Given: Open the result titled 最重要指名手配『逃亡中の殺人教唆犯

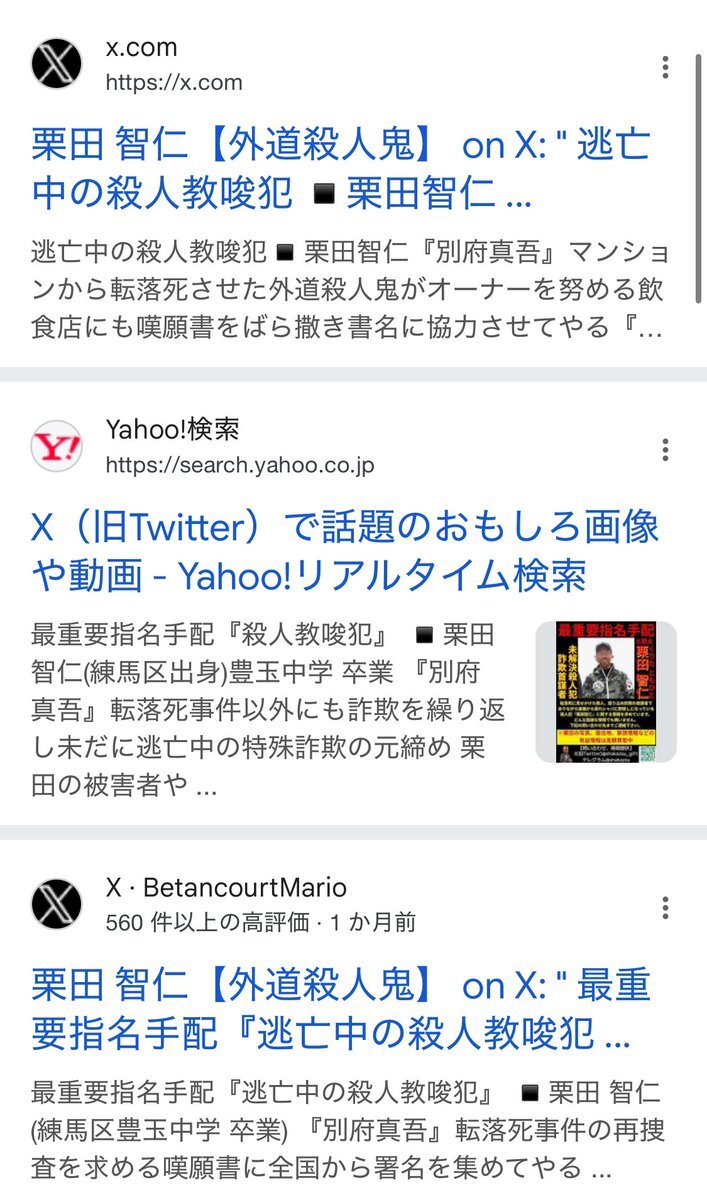Looking at the screenshot, I should [340, 1010].
